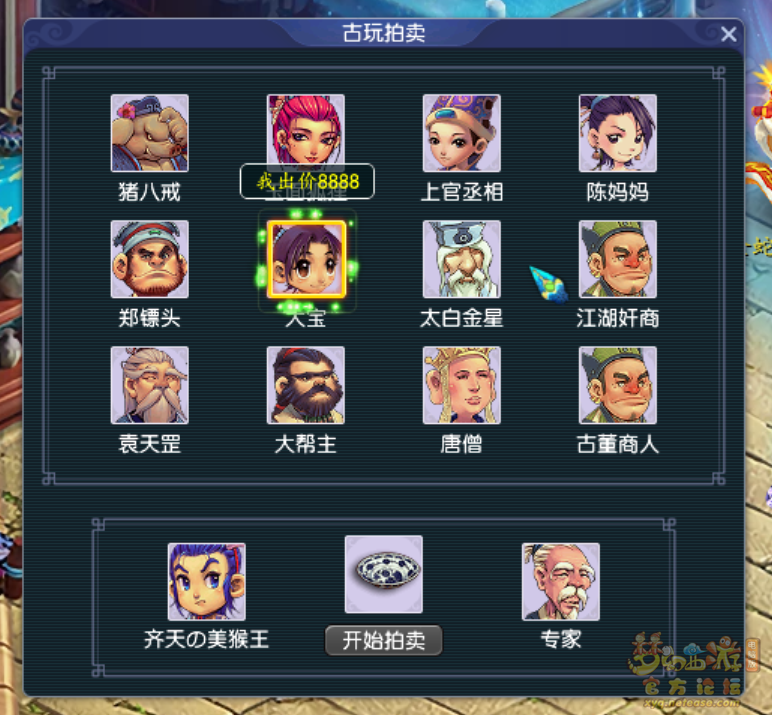Select bidder 陈妈妈
This screenshot has width=772, height=715.
[617, 134]
